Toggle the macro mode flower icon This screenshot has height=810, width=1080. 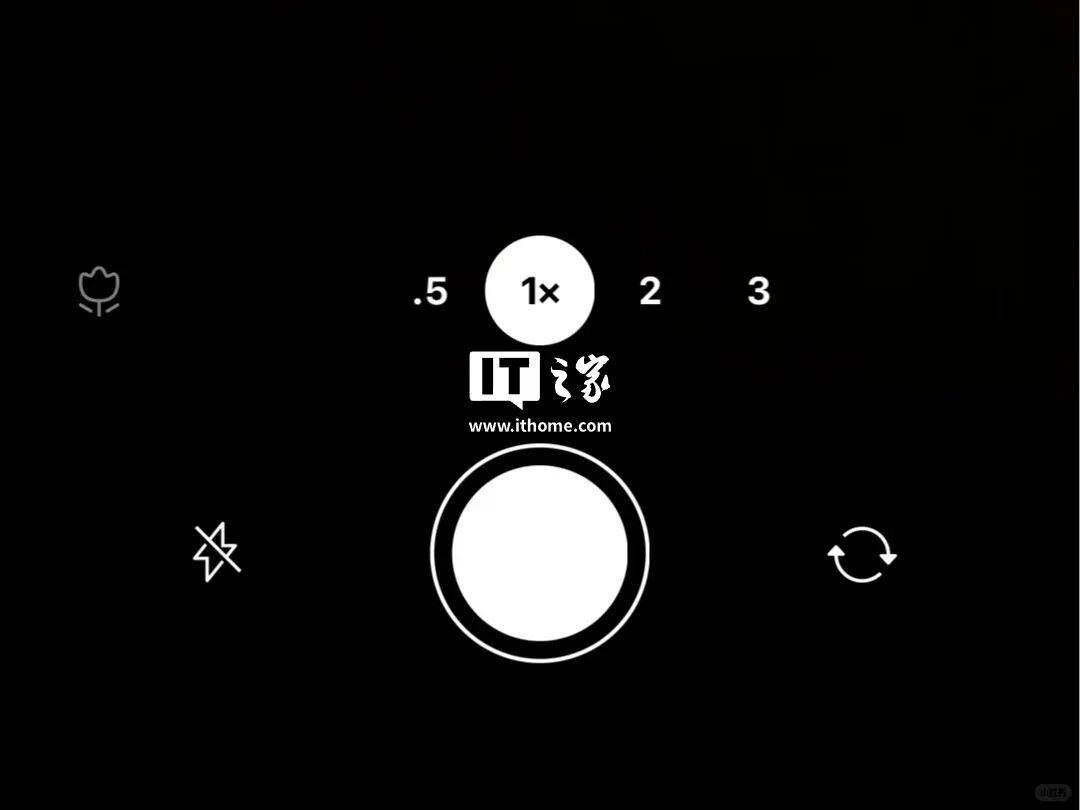click(99, 291)
